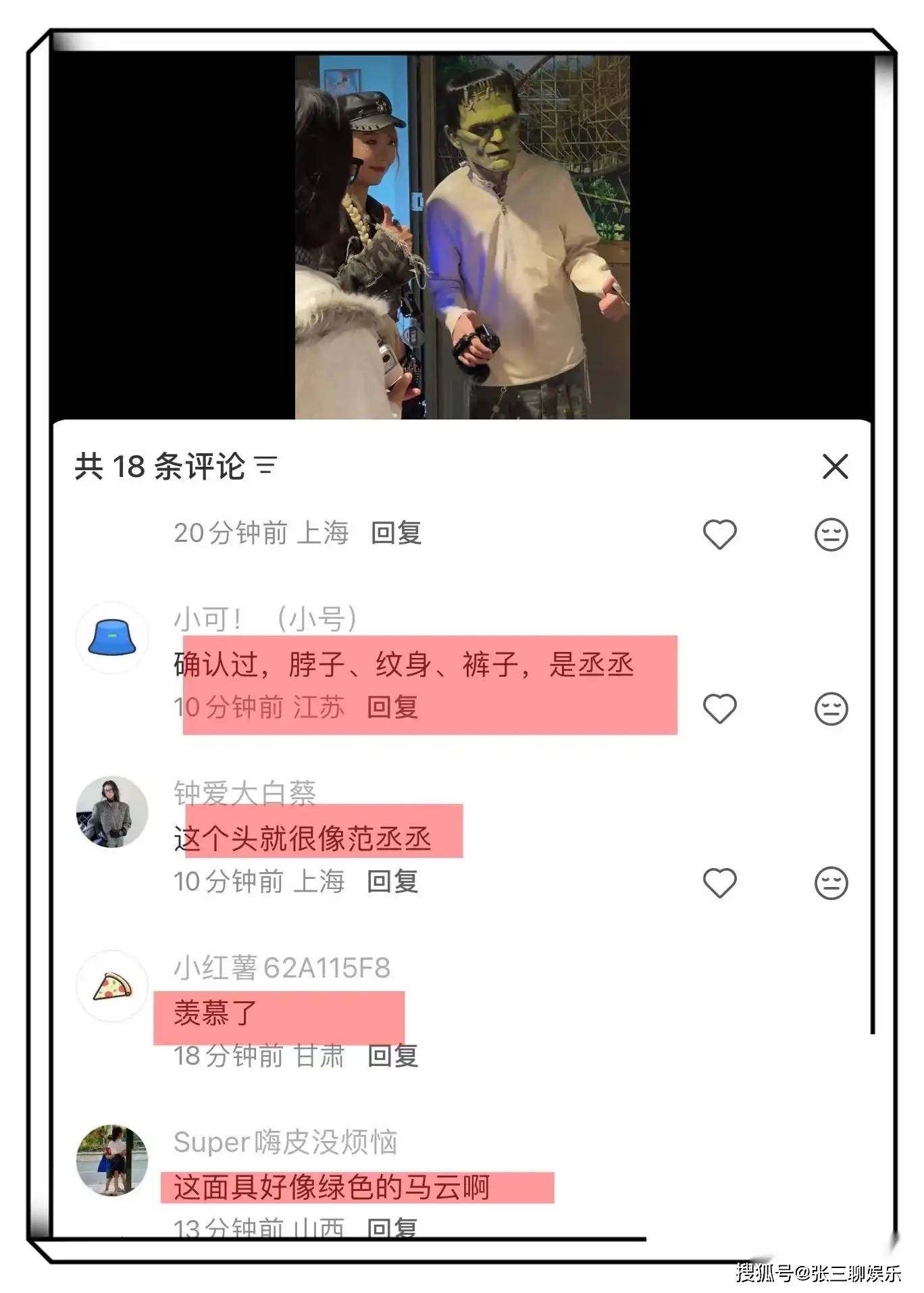Image resolution: width=924 pixels, height=1293 pixels.
Task: Open the comment sort options
Action: 265,465
